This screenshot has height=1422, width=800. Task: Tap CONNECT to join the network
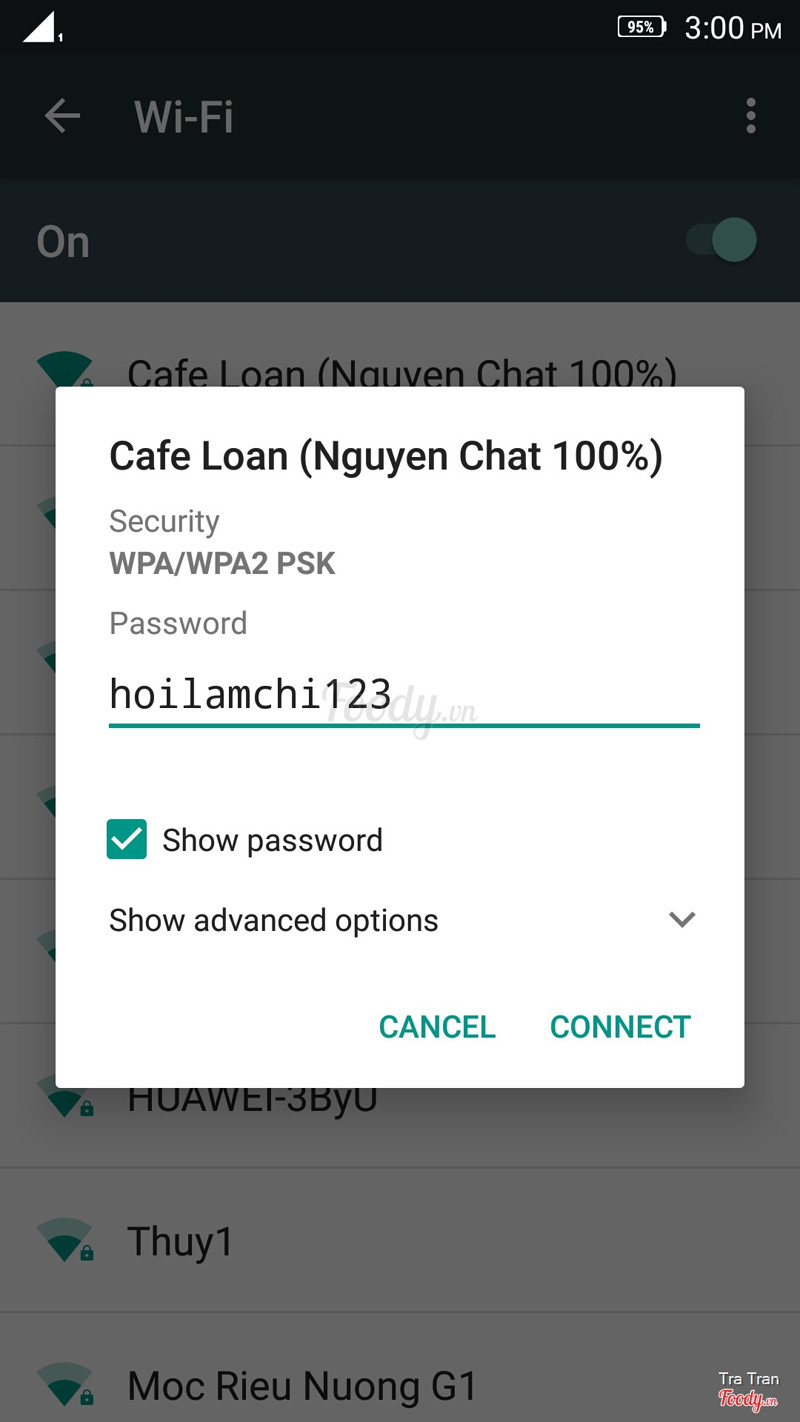[620, 1027]
